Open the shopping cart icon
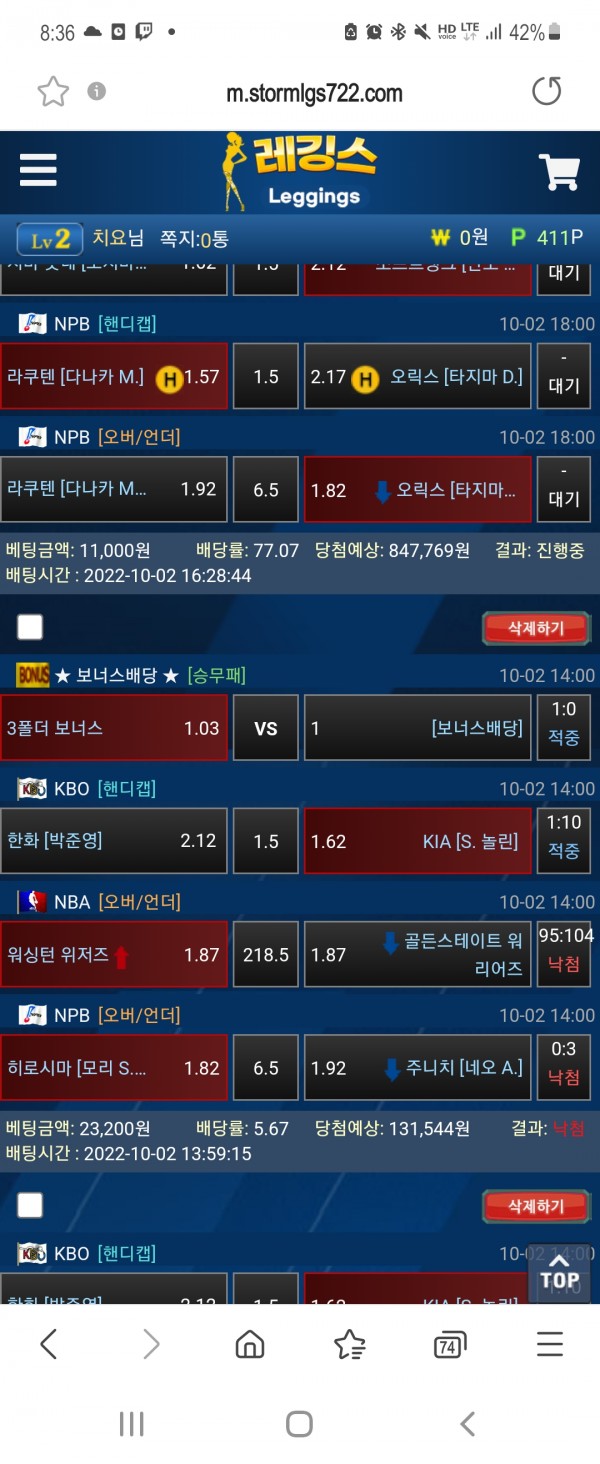The height and width of the screenshot is (1464, 600). [x=559, y=172]
